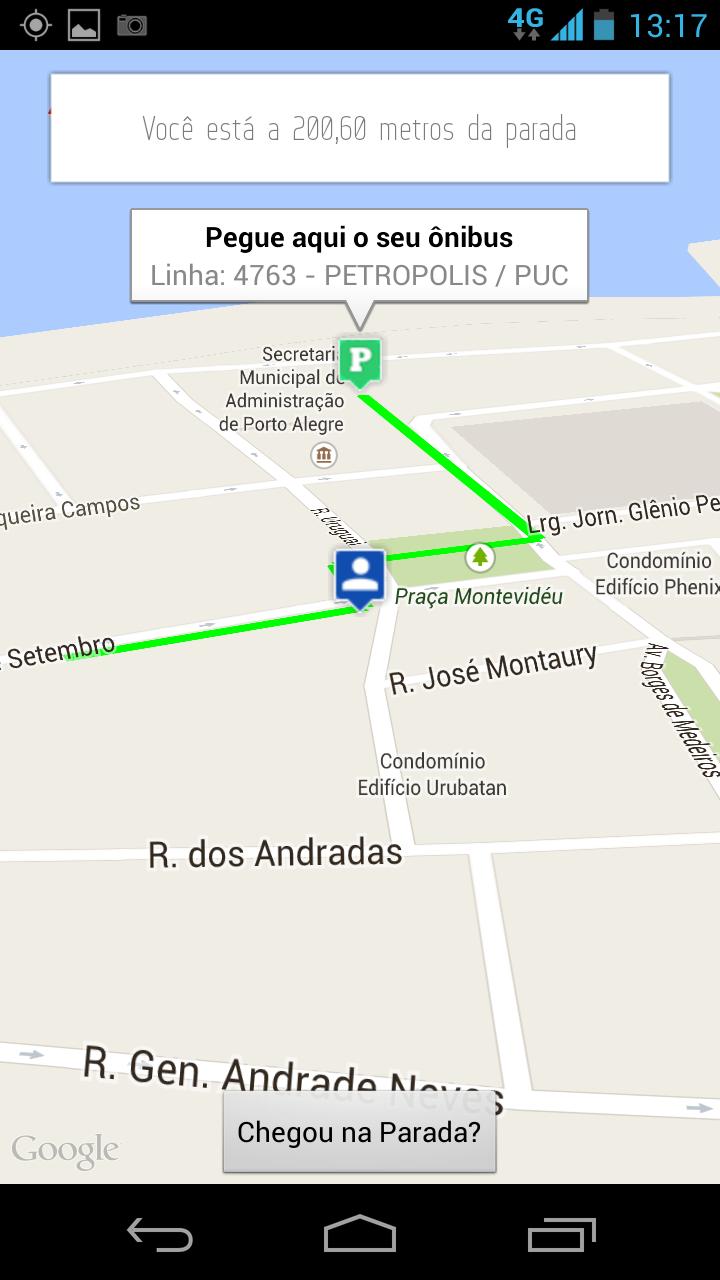Viewport: 720px width, 1280px height.
Task: Open the gallery icon in status bar
Action: click(x=85, y=24)
